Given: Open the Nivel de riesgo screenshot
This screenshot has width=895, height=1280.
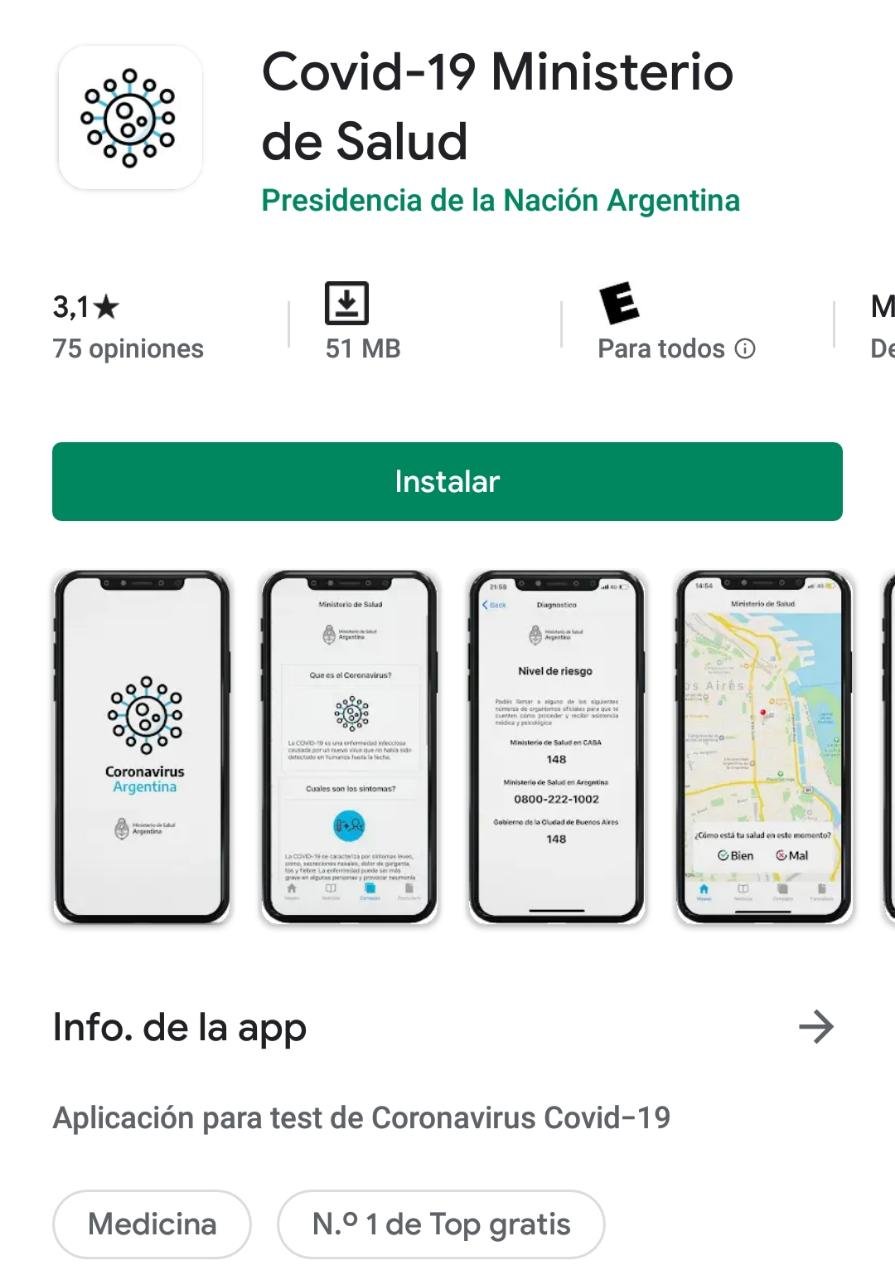Looking at the screenshot, I should [x=556, y=746].
